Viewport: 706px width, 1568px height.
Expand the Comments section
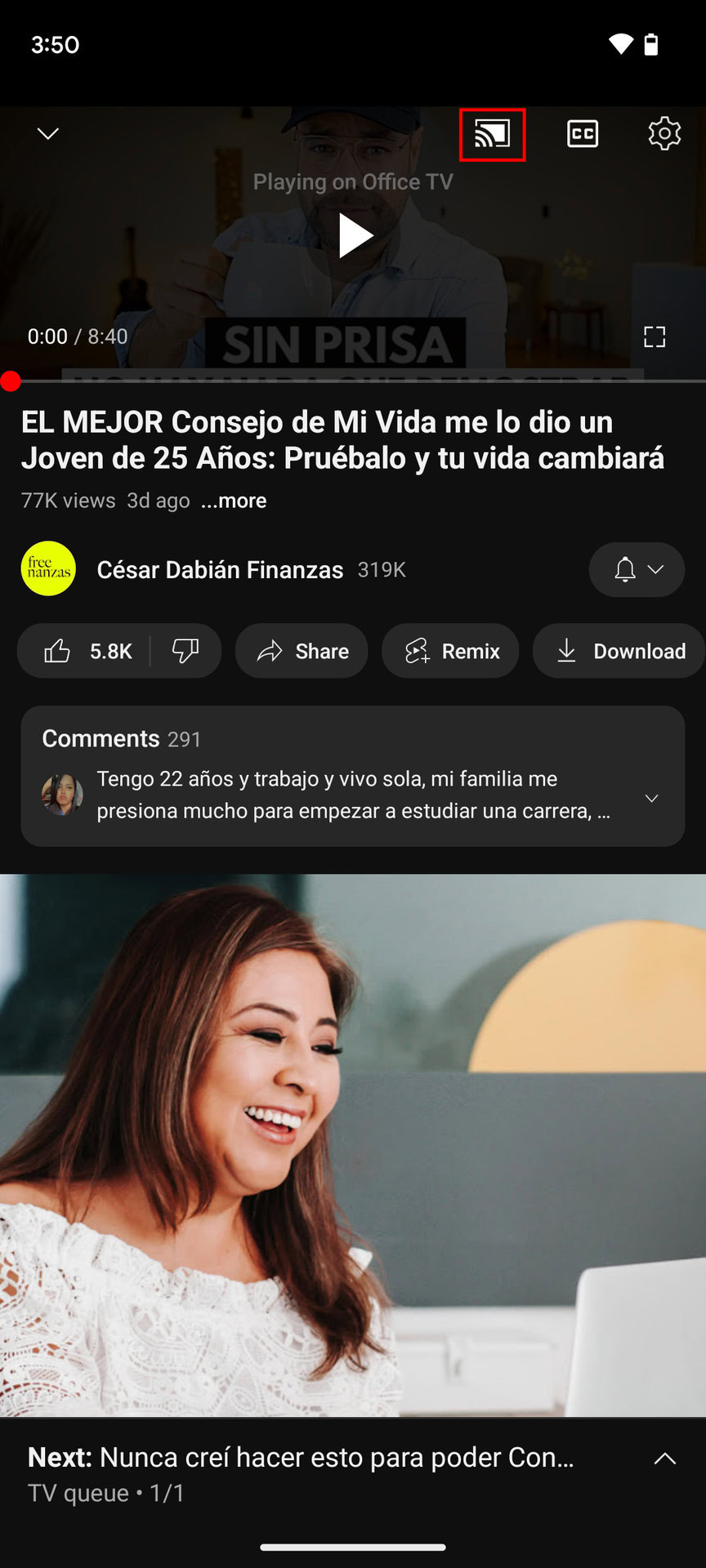click(353, 776)
